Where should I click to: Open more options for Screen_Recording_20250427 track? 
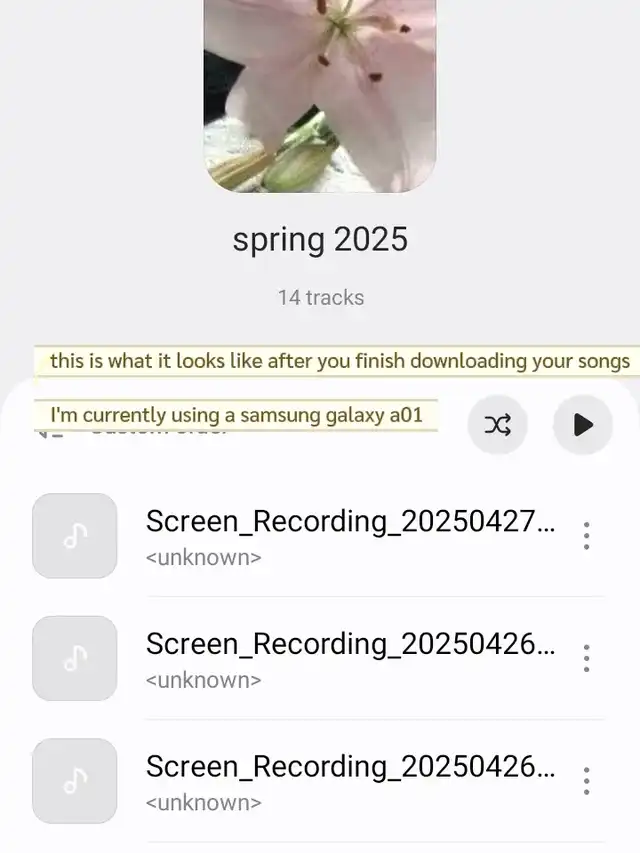point(586,536)
